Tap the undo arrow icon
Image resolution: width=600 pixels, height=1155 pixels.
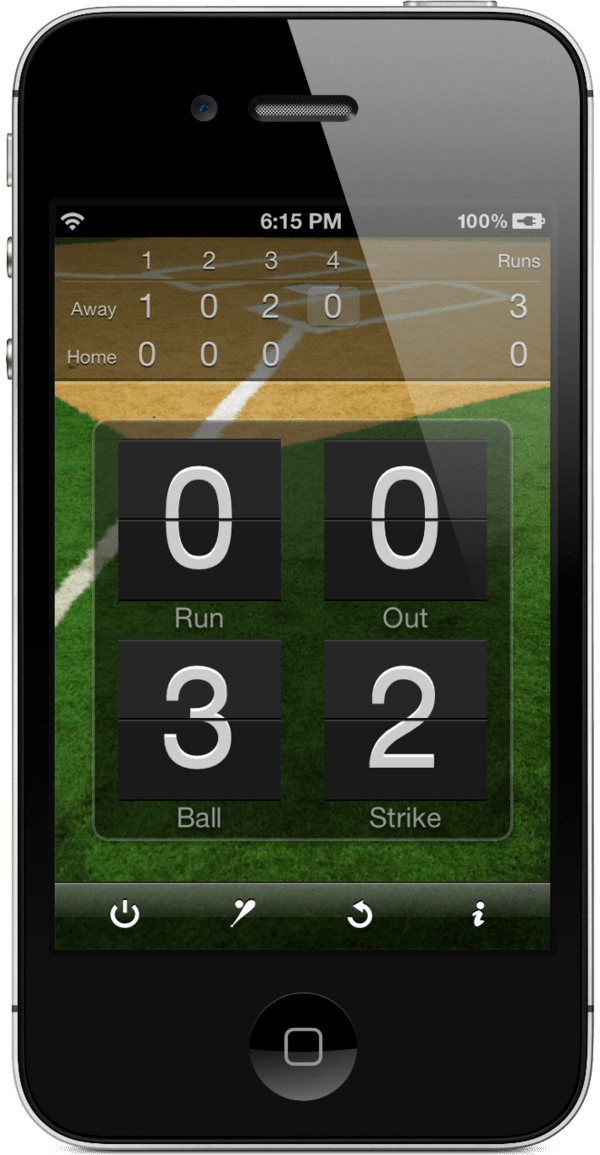coord(360,914)
